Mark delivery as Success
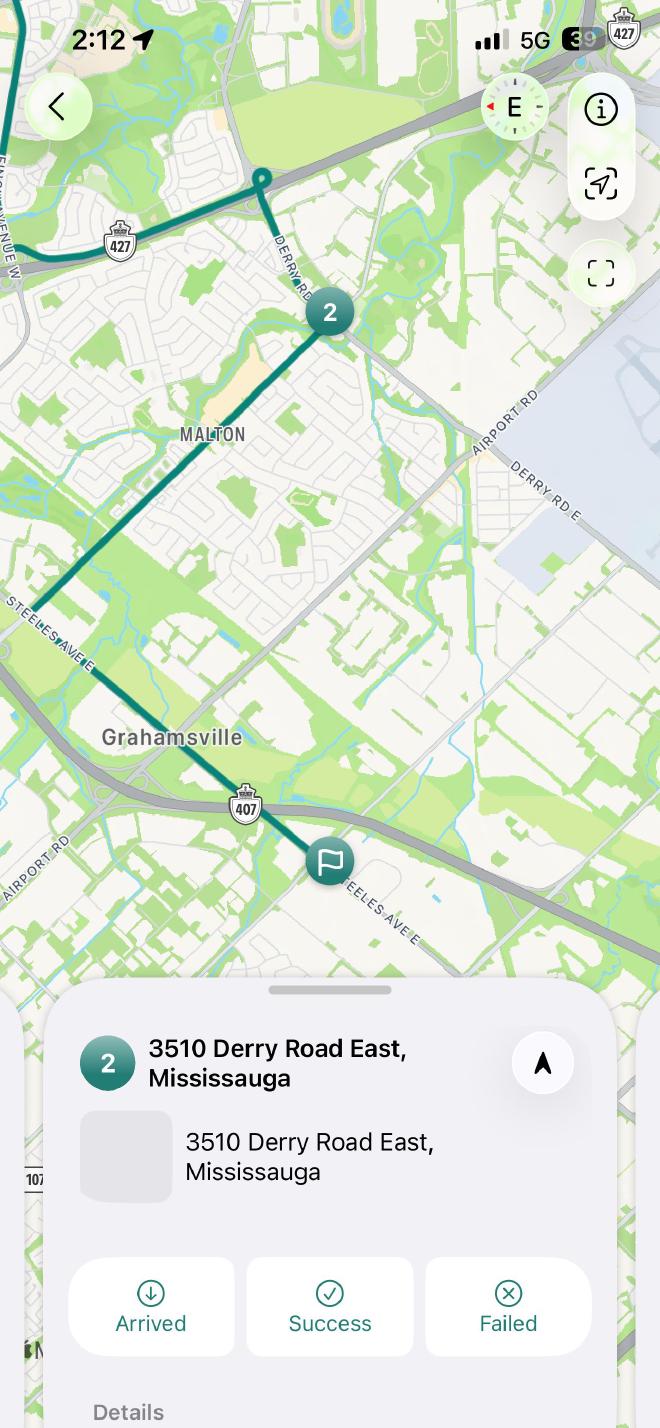This screenshot has width=660, height=1428. click(x=330, y=1307)
